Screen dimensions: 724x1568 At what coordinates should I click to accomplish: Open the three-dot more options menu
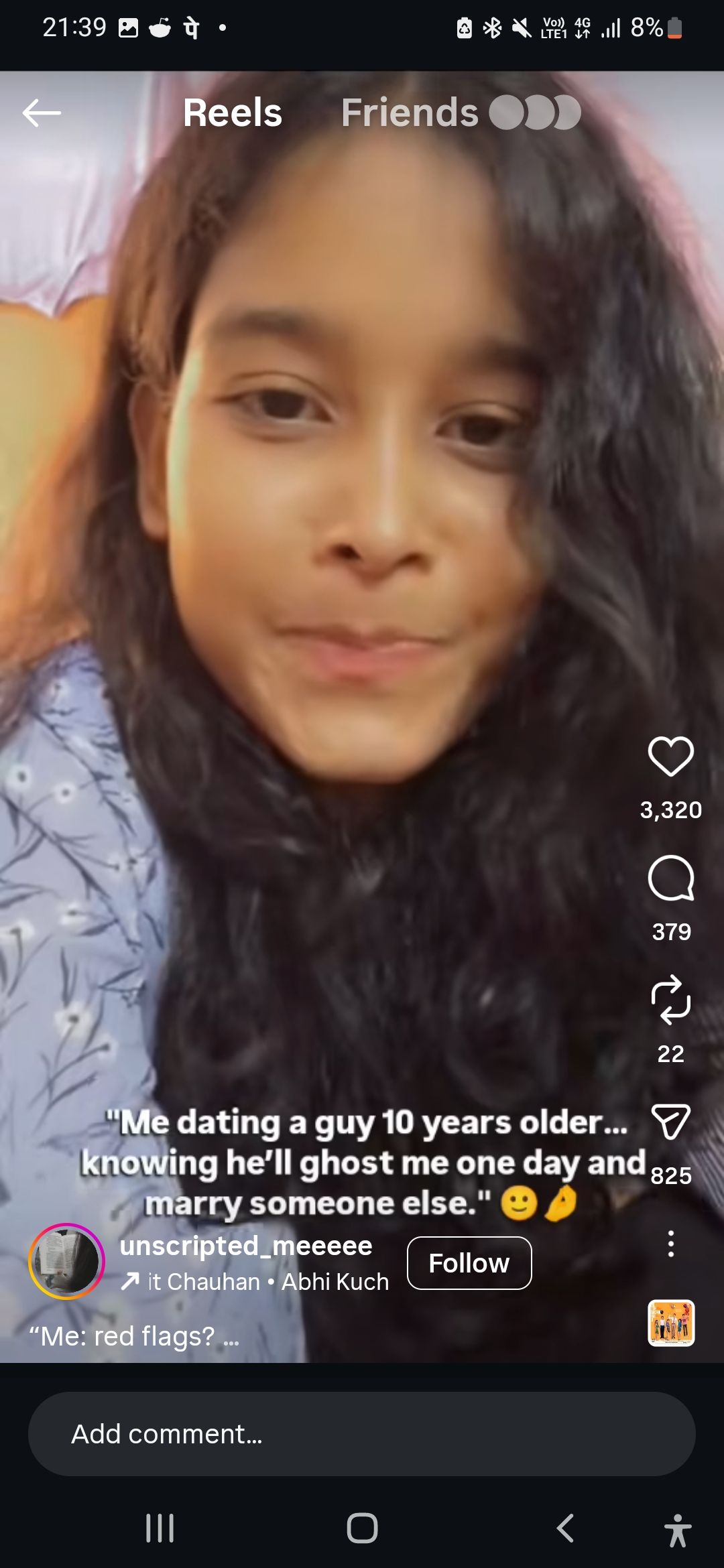(670, 1244)
